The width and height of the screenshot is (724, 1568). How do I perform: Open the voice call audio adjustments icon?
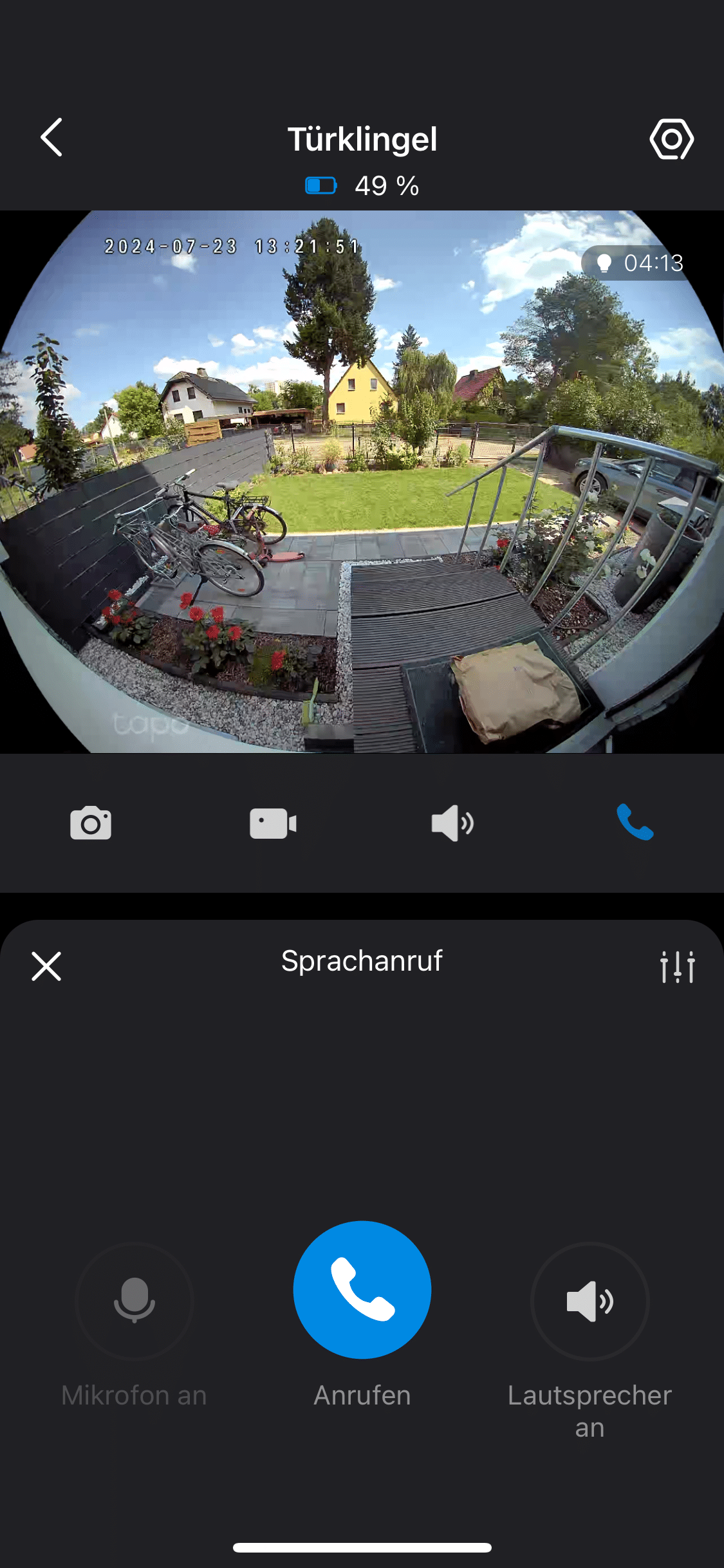(x=677, y=966)
